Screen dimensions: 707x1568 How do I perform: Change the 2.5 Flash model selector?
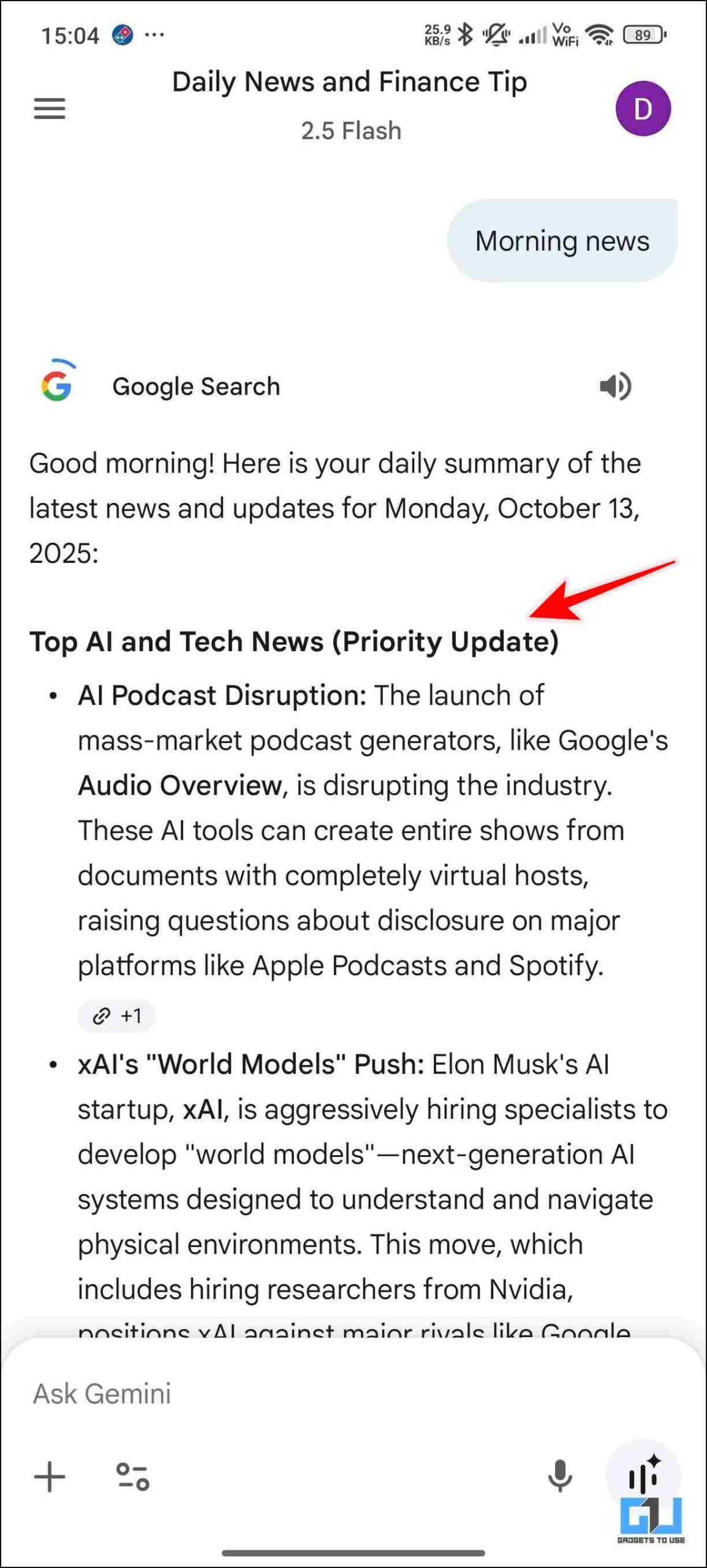pos(351,130)
